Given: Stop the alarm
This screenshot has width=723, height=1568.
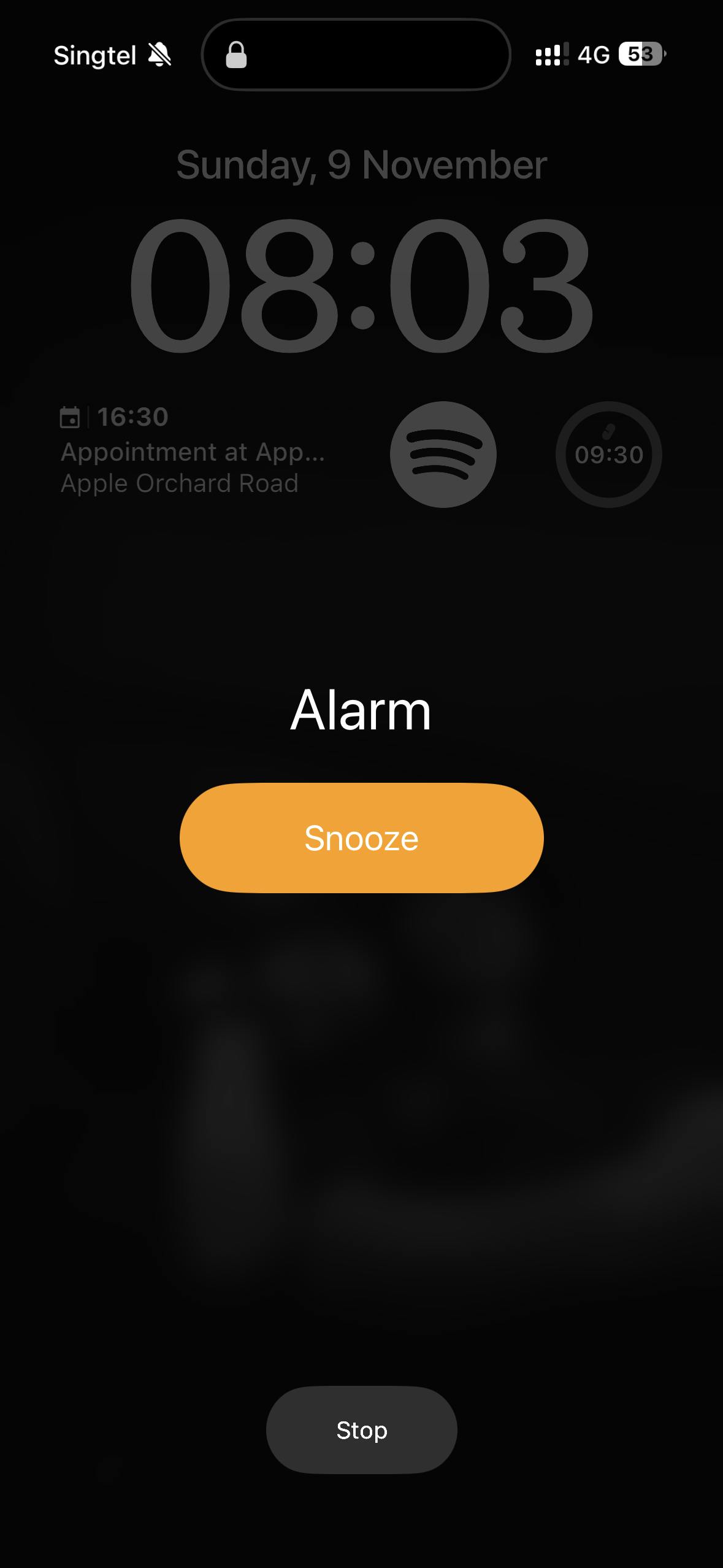Looking at the screenshot, I should [361, 1430].
